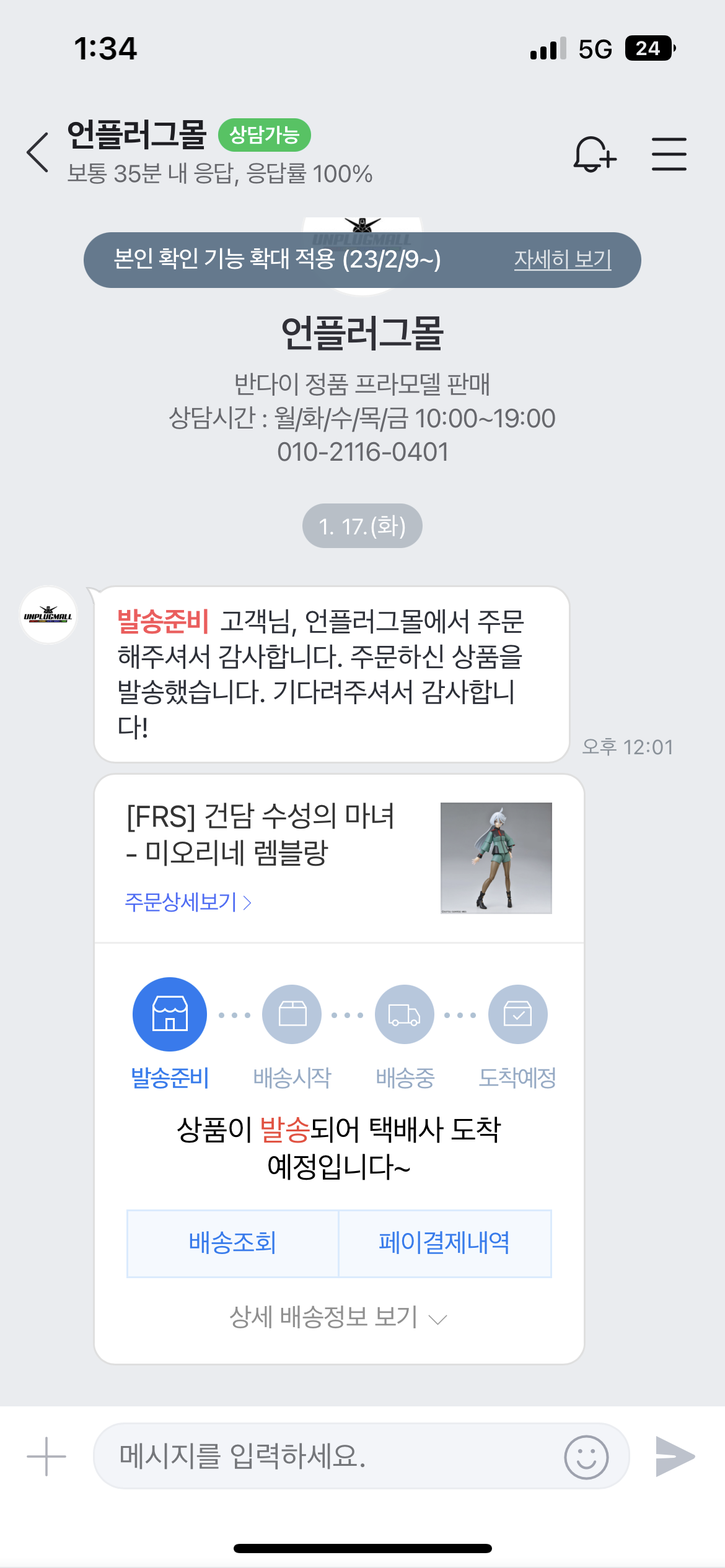
Task: Open 주문상세보기 order details
Action: 188,902
